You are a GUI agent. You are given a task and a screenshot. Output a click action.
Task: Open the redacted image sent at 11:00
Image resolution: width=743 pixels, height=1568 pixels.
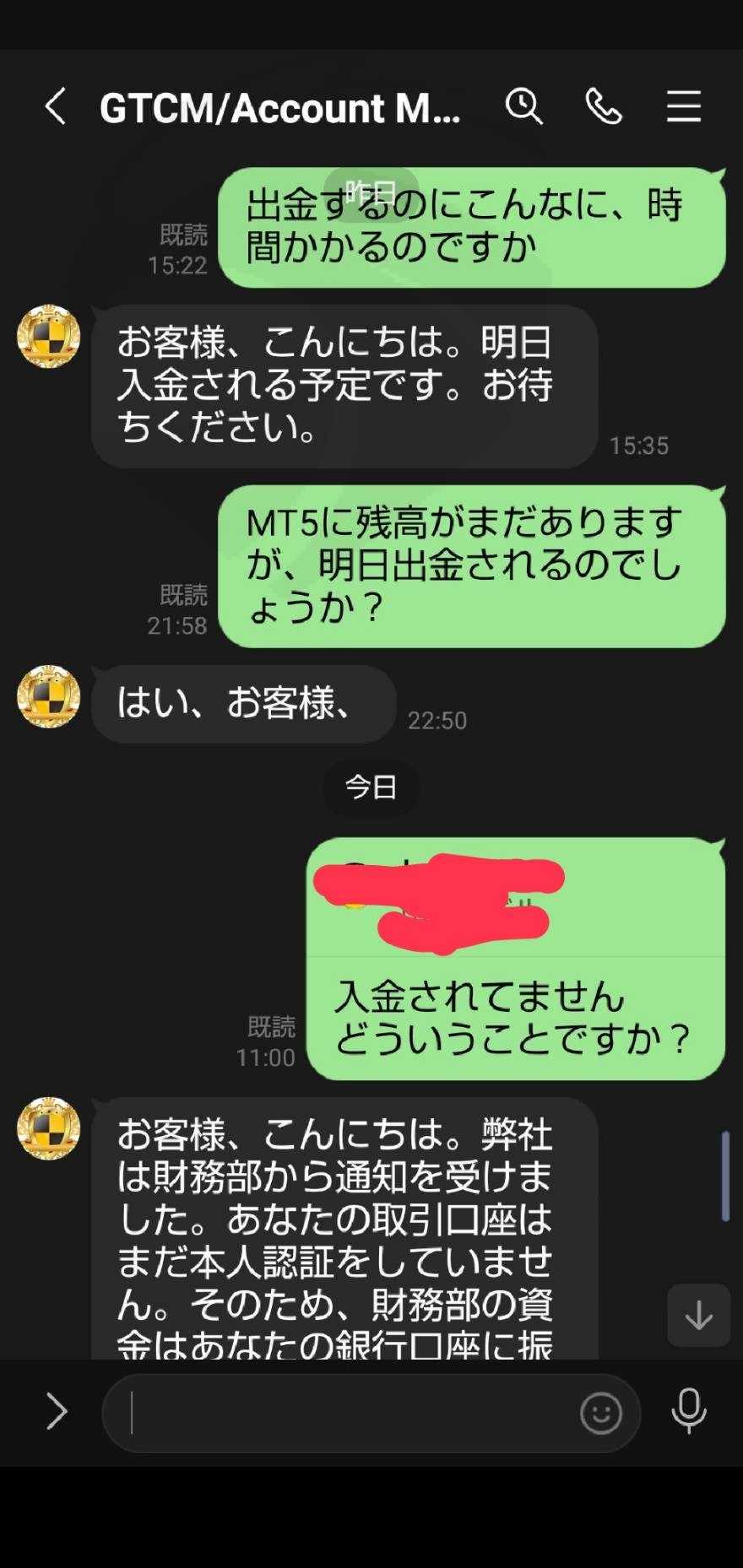(x=515, y=898)
